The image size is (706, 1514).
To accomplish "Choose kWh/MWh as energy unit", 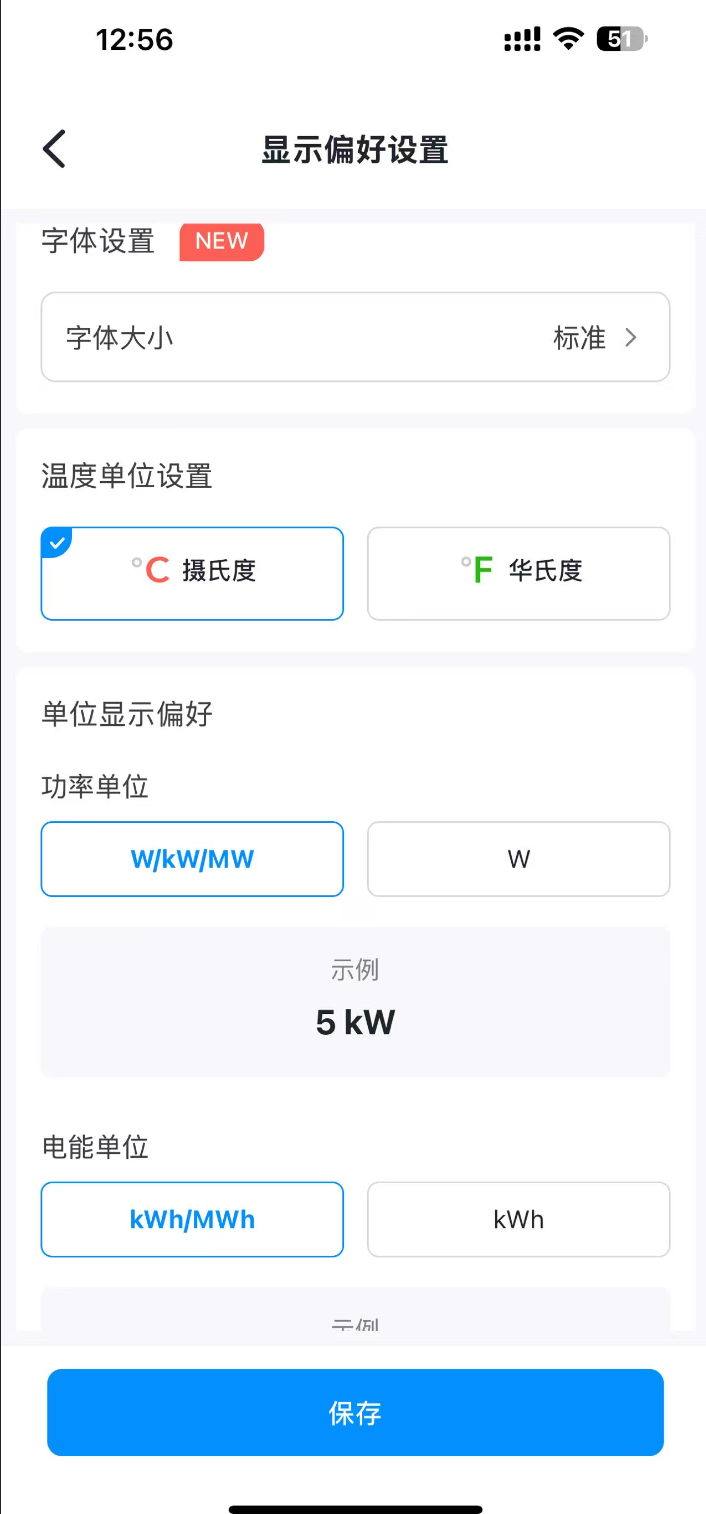I will coord(192,1219).
